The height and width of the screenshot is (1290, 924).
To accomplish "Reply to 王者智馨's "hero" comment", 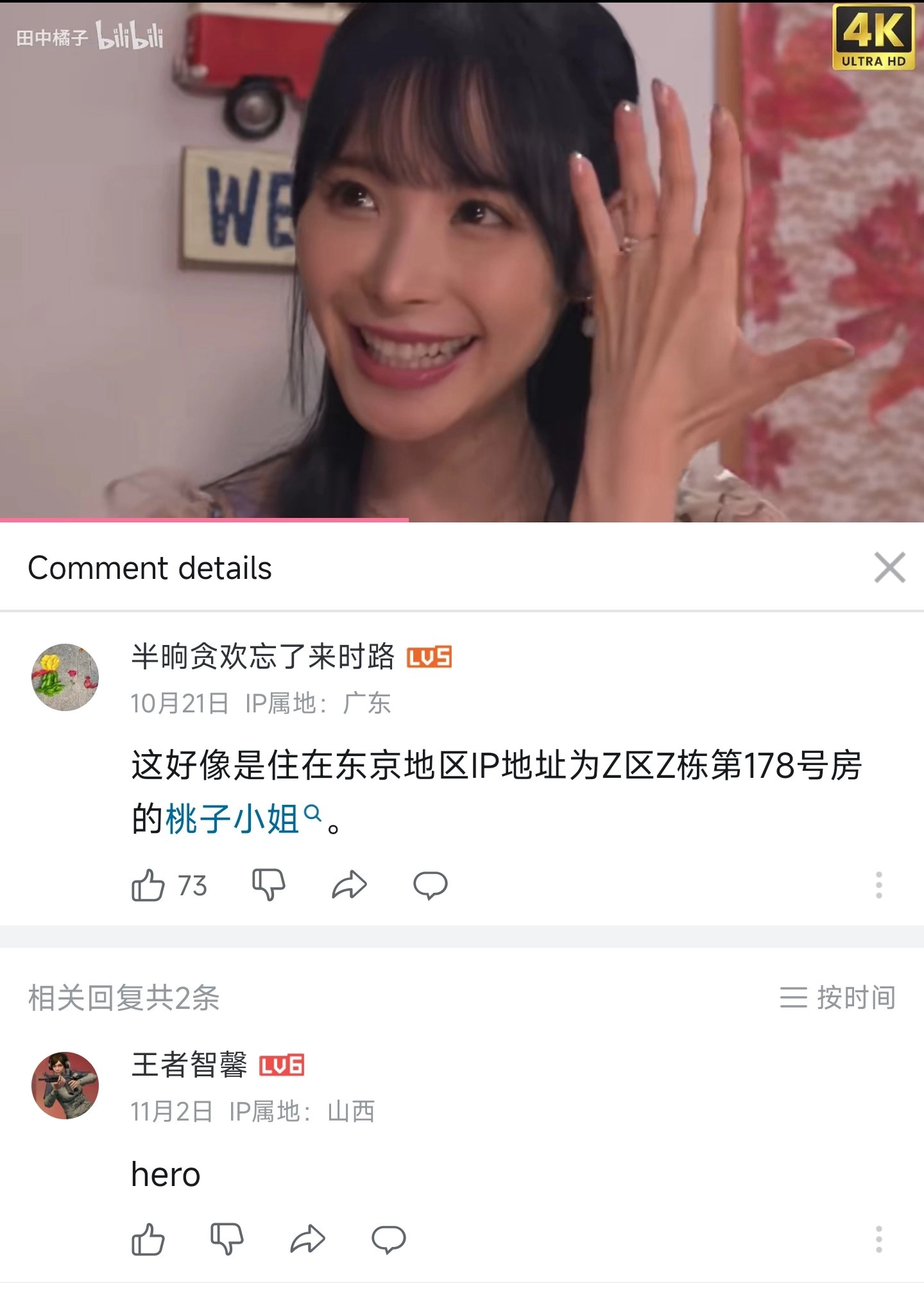I will pyautogui.click(x=389, y=1239).
